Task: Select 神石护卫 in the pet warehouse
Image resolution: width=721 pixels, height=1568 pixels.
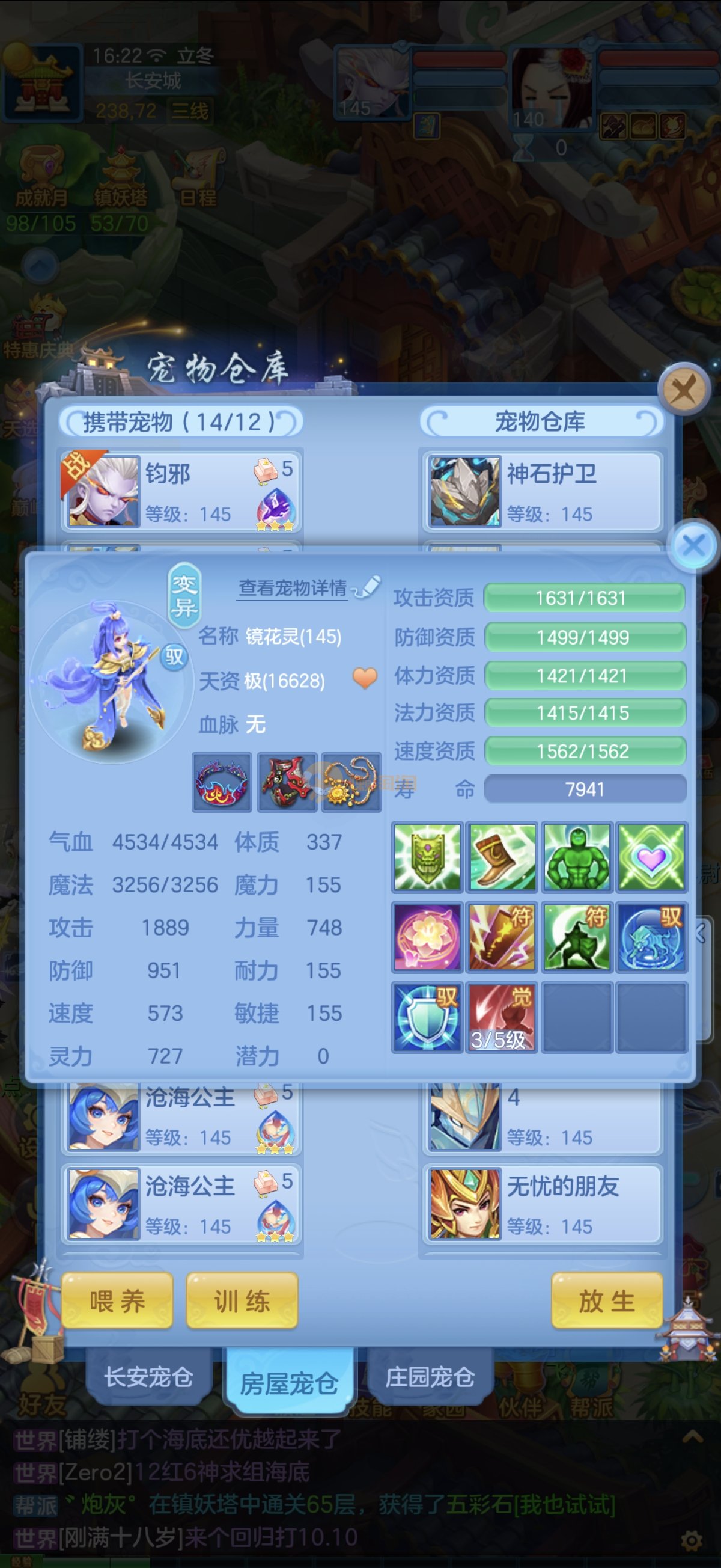Action: (x=541, y=491)
